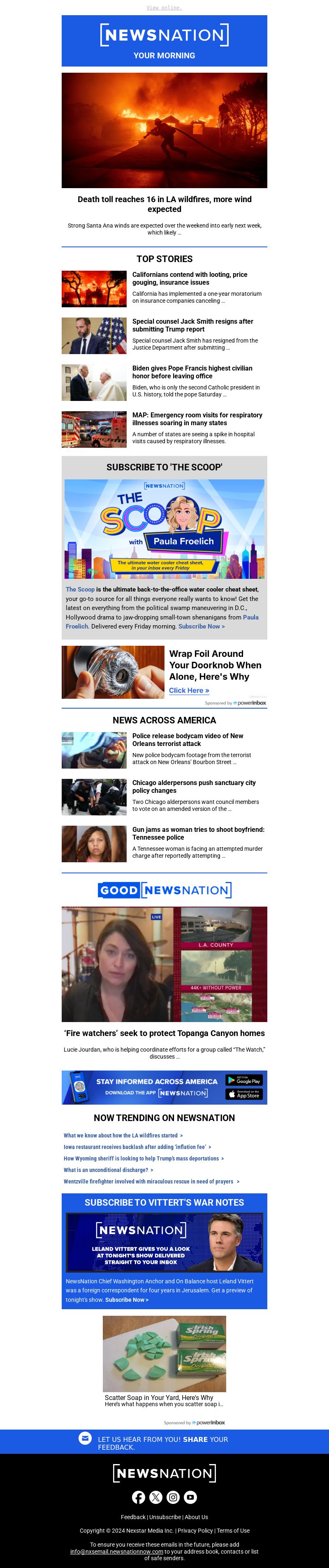Read Californians contend with looting story
329x1568 pixels.
pyautogui.click(x=190, y=278)
